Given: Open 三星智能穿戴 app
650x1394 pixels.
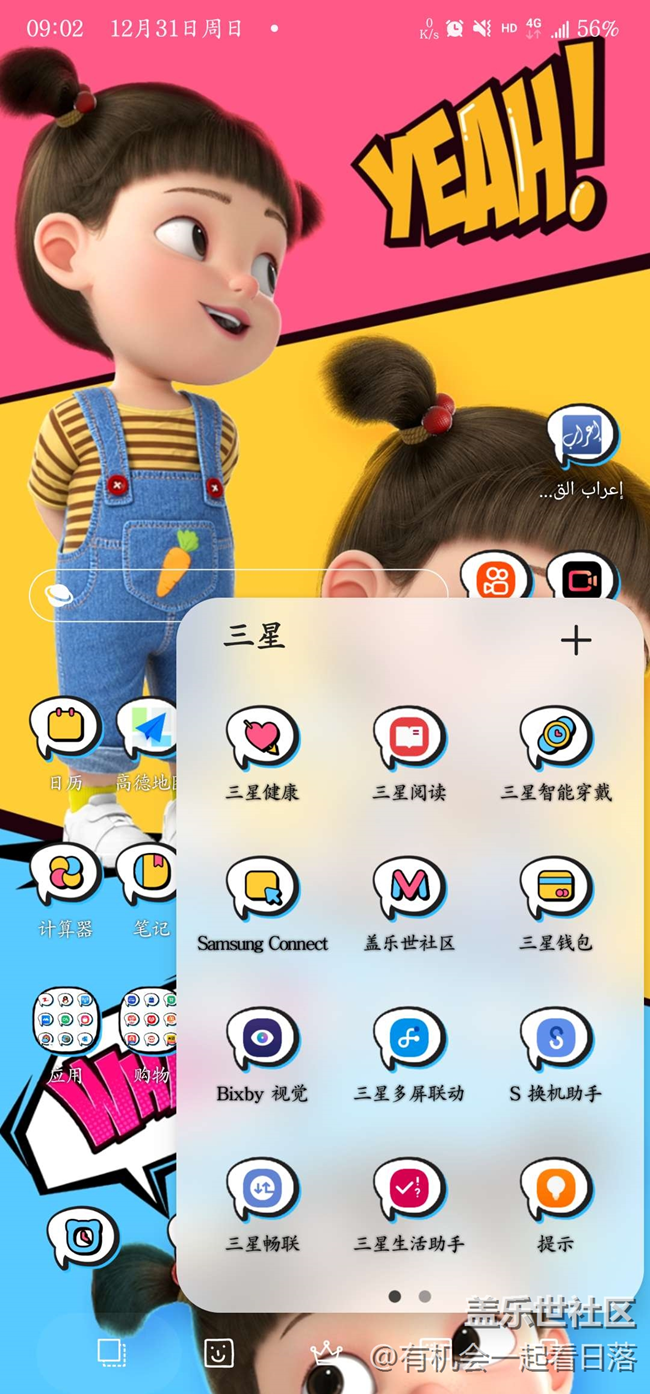Looking at the screenshot, I should point(556,738).
